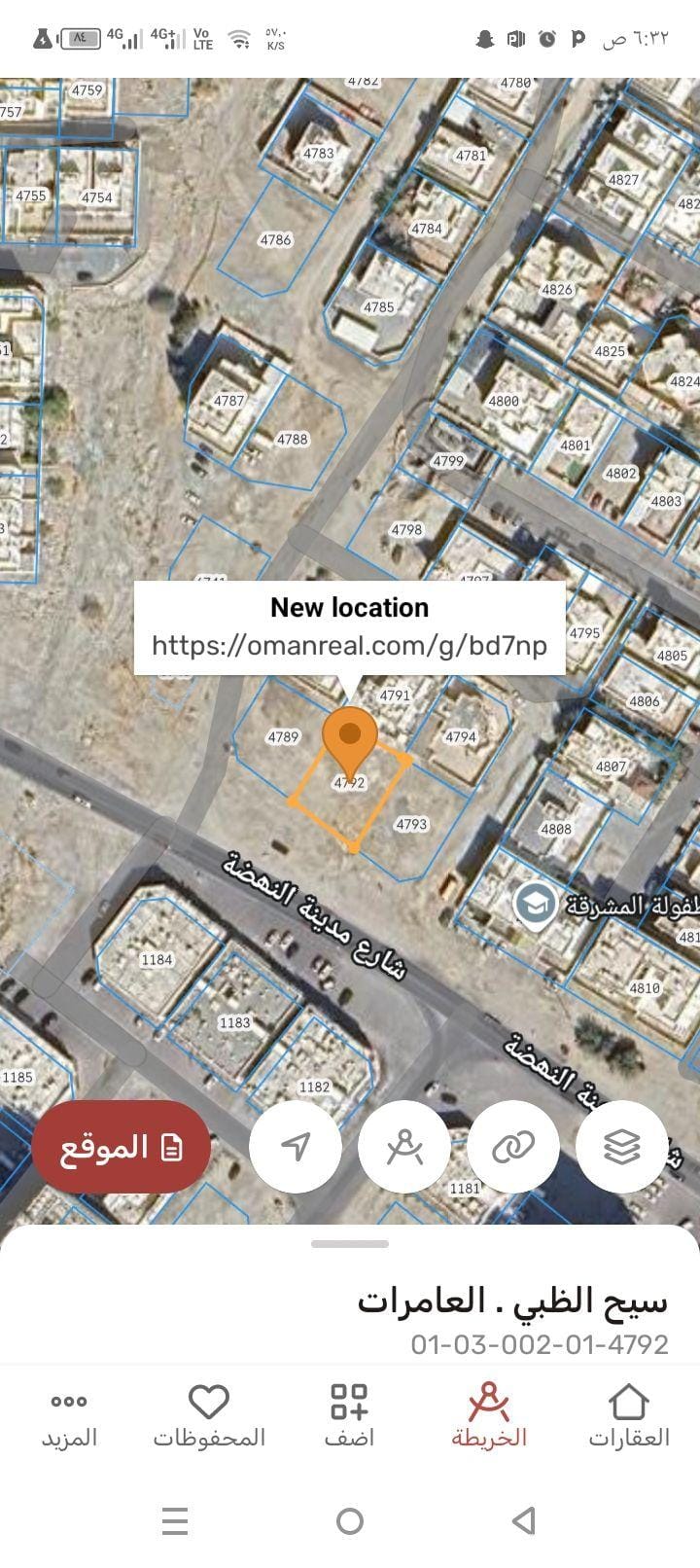Go to the phone home screen
Viewport: 700px width, 1568px height.
[x=350, y=1519]
